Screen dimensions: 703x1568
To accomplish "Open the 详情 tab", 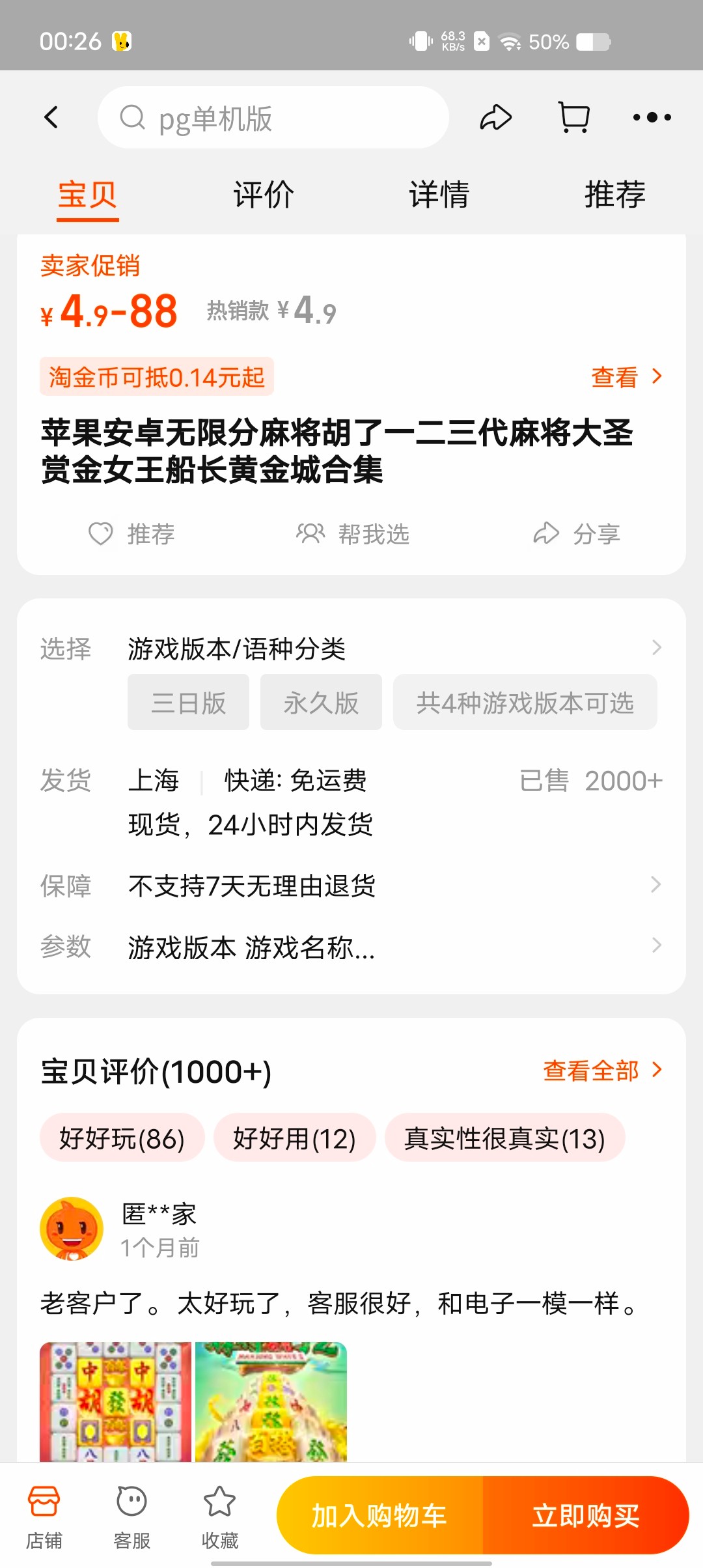I will click(x=439, y=193).
